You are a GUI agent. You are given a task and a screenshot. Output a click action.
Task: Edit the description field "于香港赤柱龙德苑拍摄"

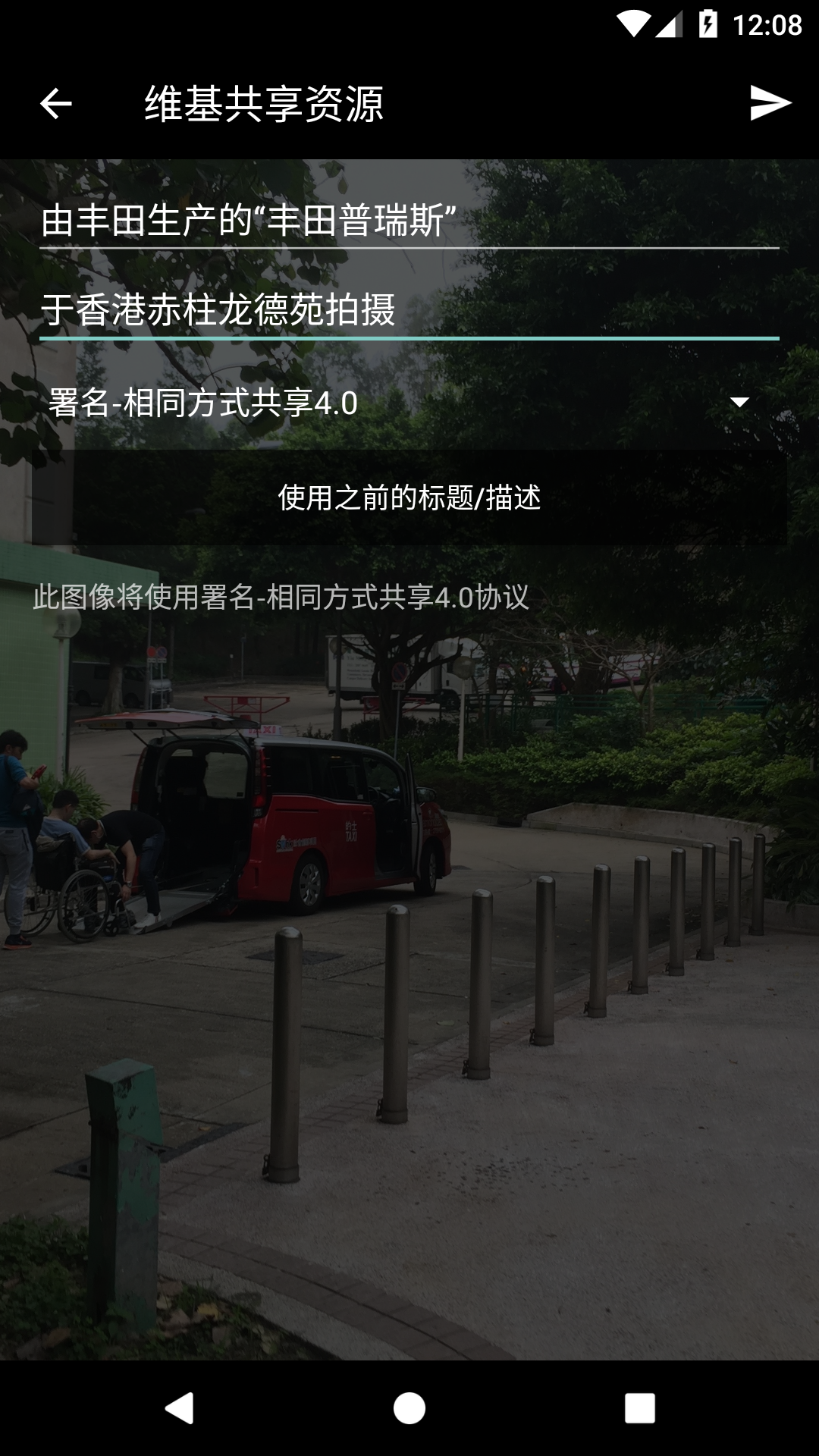click(409, 310)
